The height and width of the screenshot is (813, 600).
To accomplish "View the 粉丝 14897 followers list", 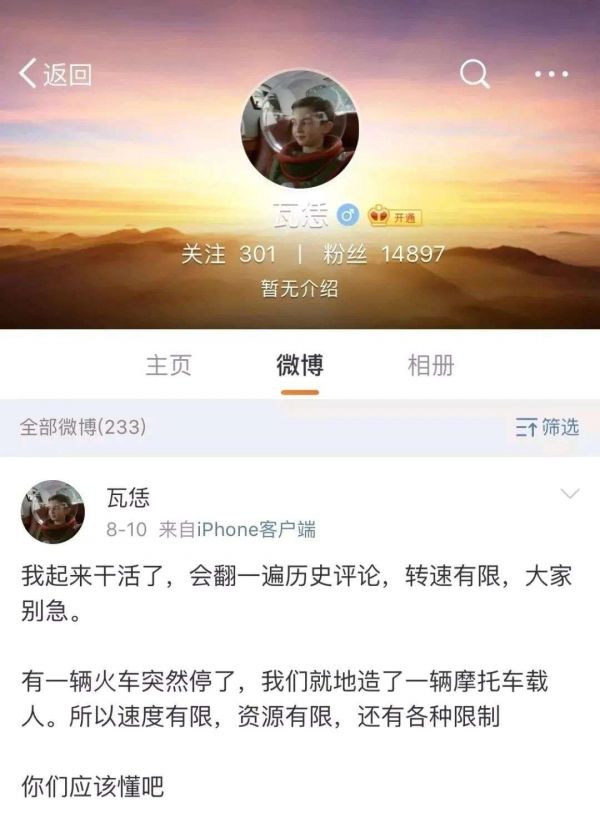I will pyautogui.click(x=385, y=254).
